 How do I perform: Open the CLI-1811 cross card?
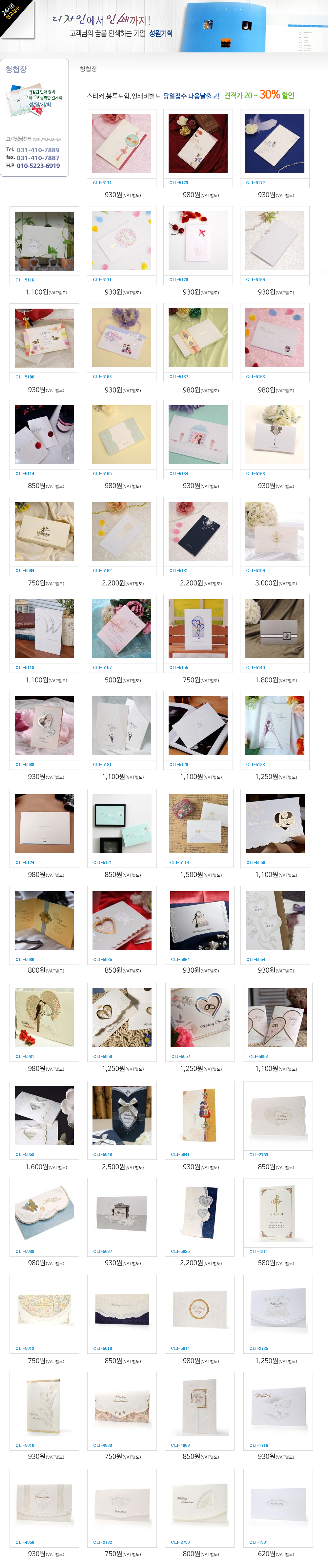pos(277,1212)
